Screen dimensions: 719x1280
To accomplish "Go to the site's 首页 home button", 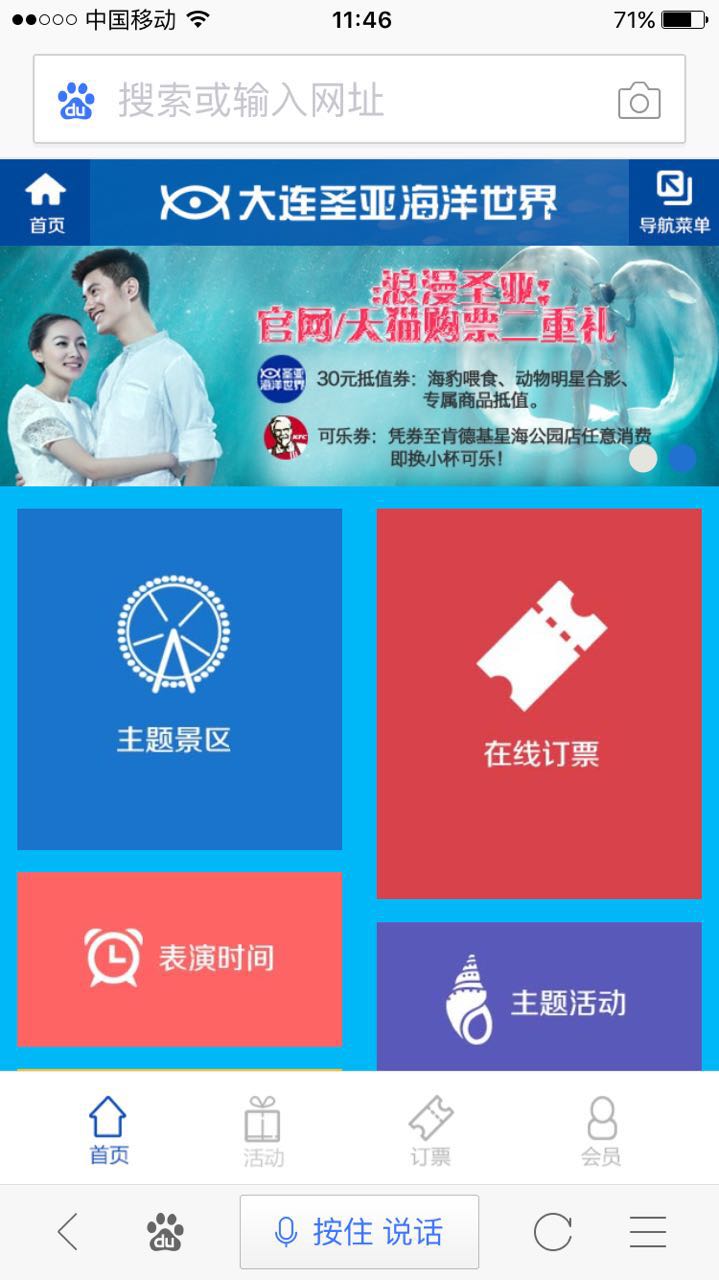I will coord(46,203).
